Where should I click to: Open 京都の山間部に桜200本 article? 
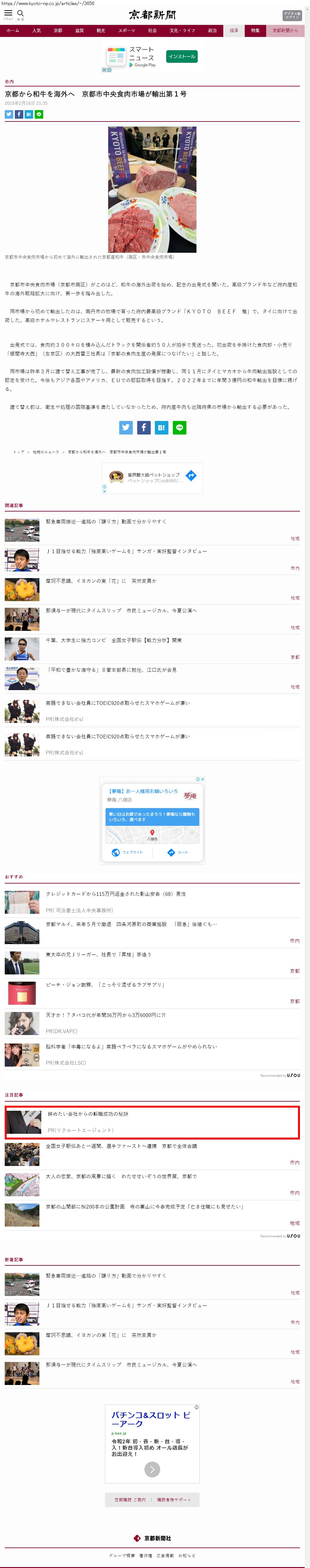144,1206
